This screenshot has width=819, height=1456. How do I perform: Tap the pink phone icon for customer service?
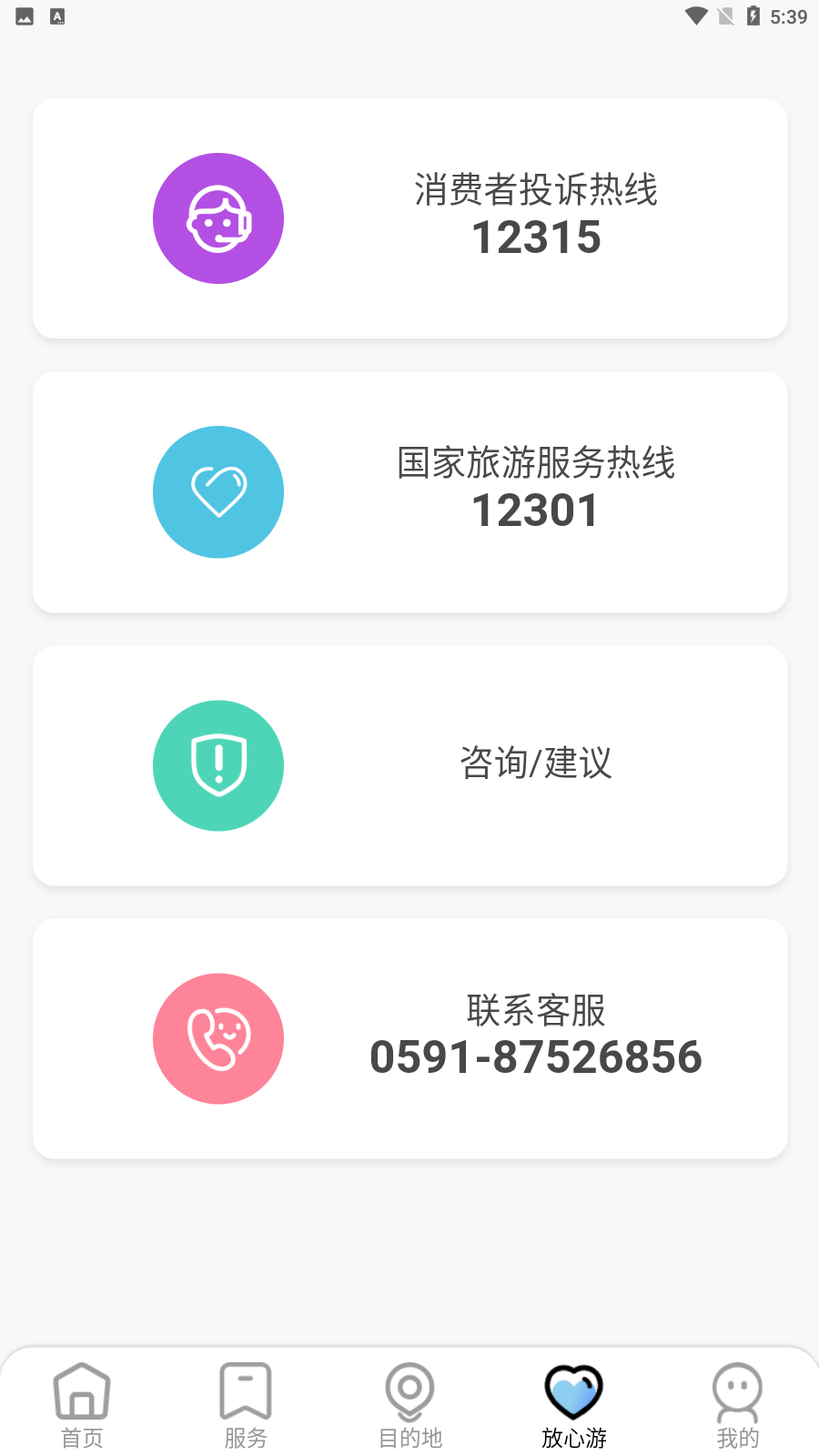[218, 1038]
